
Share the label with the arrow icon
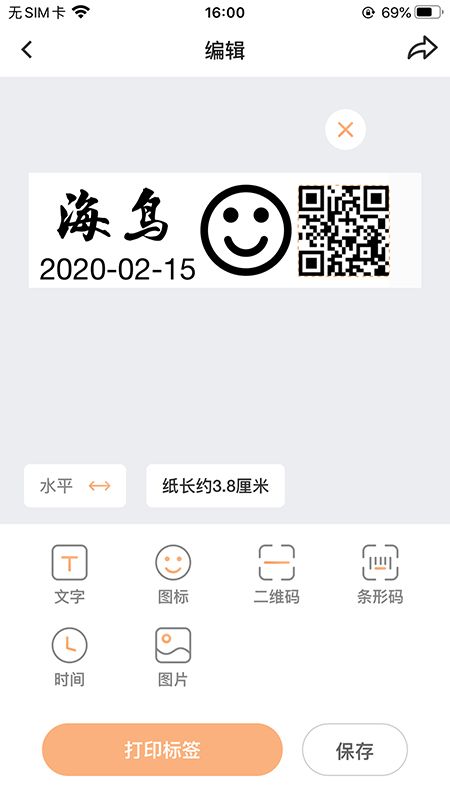pos(422,48)
